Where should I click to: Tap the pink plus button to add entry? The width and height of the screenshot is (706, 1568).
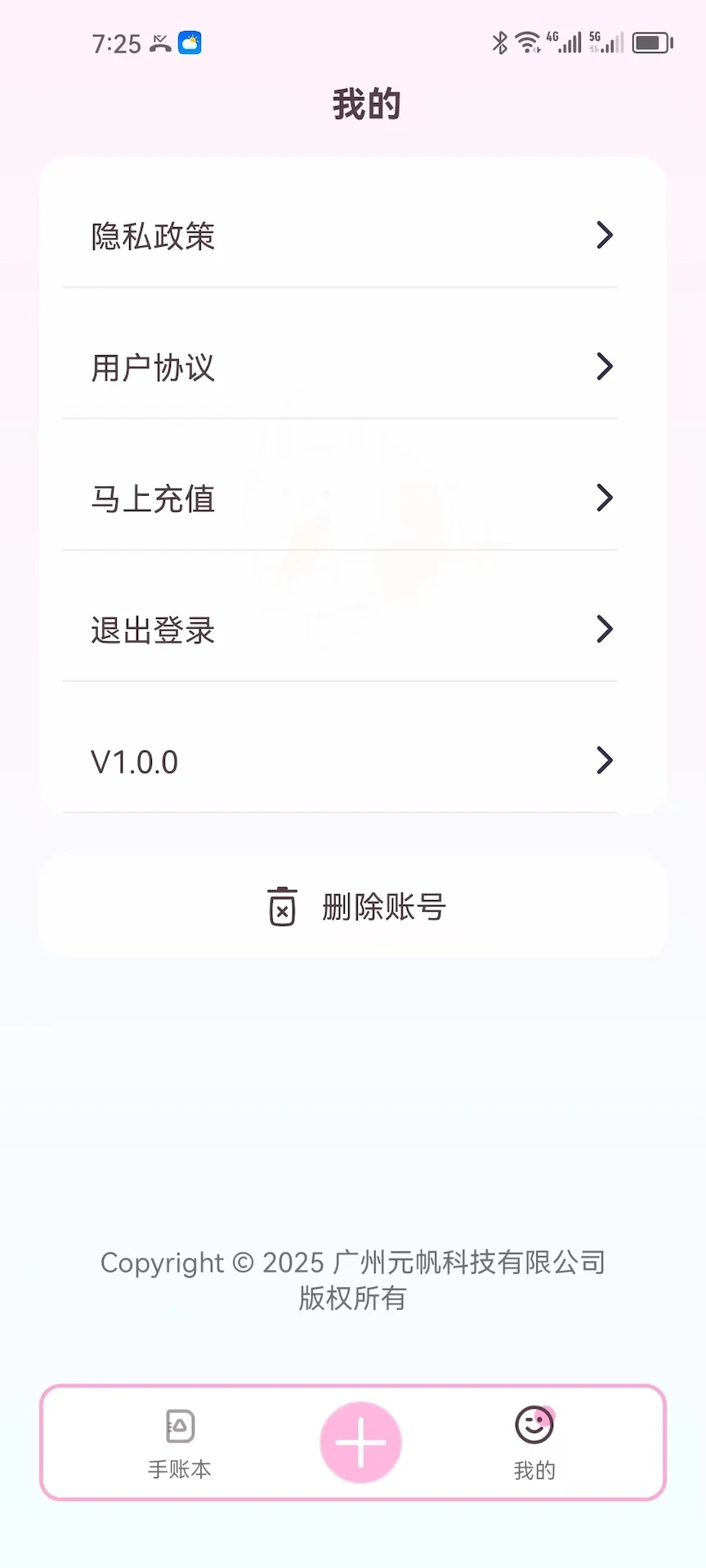[x=360, y=1442]
